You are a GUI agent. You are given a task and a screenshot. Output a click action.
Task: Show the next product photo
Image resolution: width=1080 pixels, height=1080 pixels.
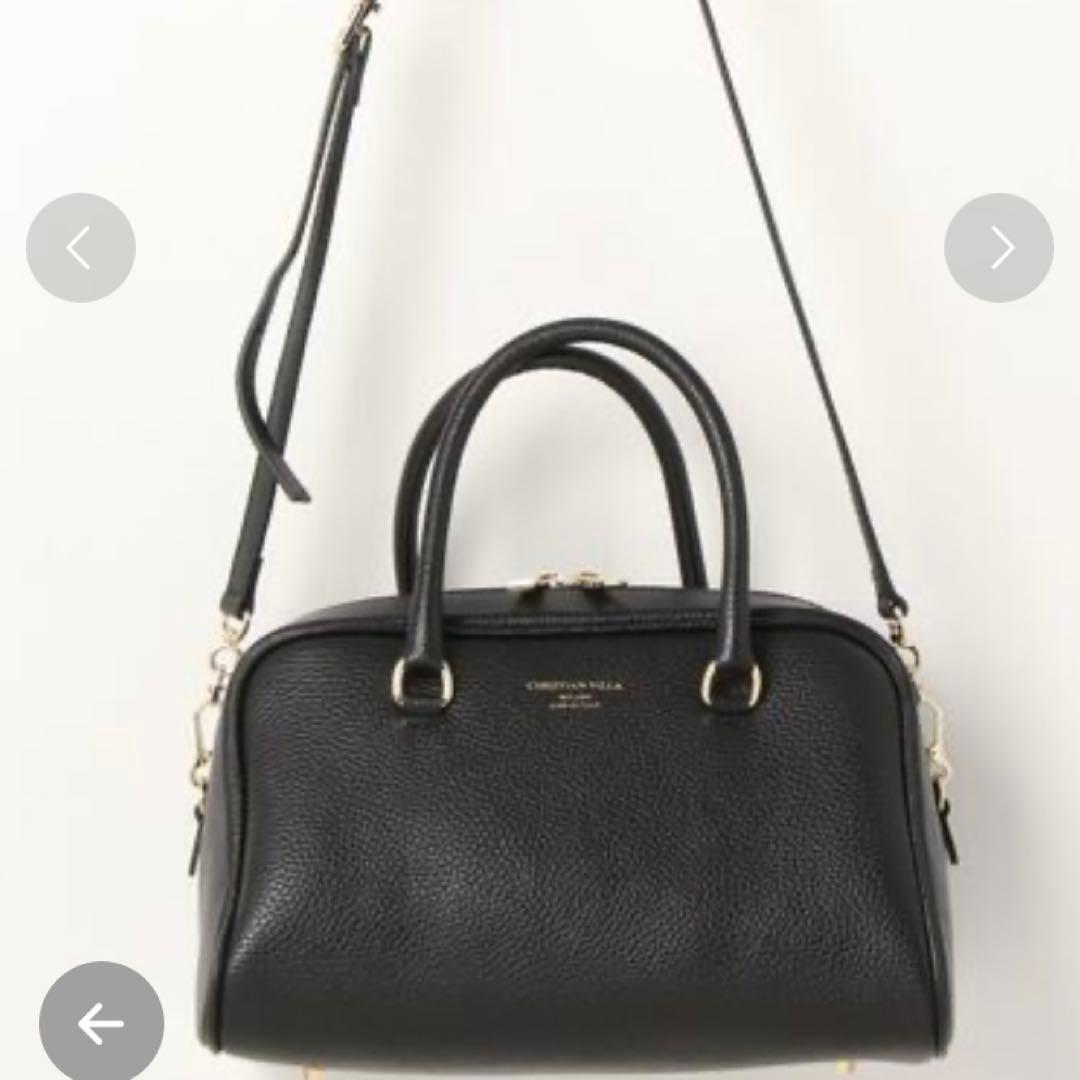(999, 248)
